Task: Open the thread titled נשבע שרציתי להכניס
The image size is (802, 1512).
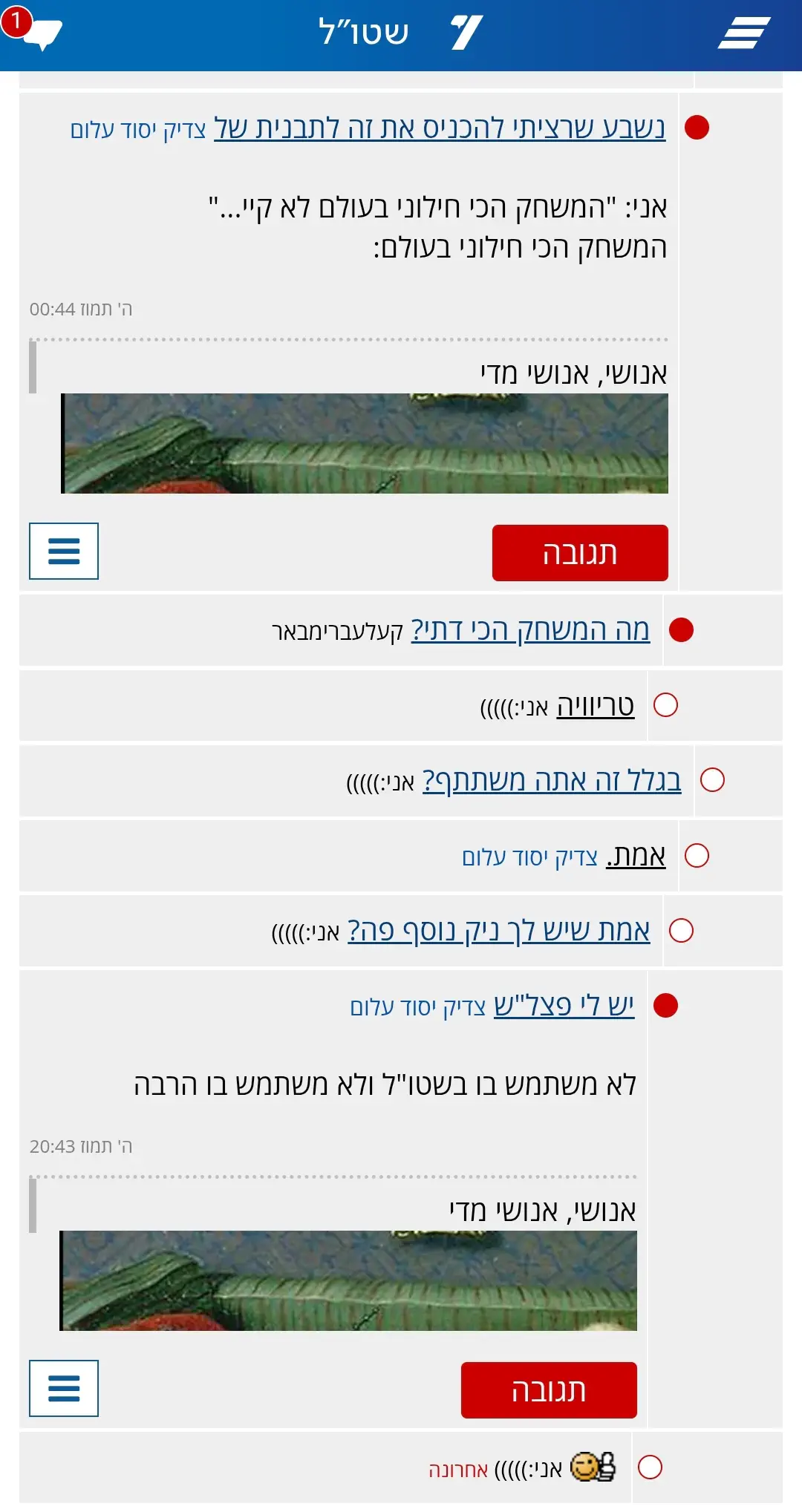Action: [x=439, y=128]
